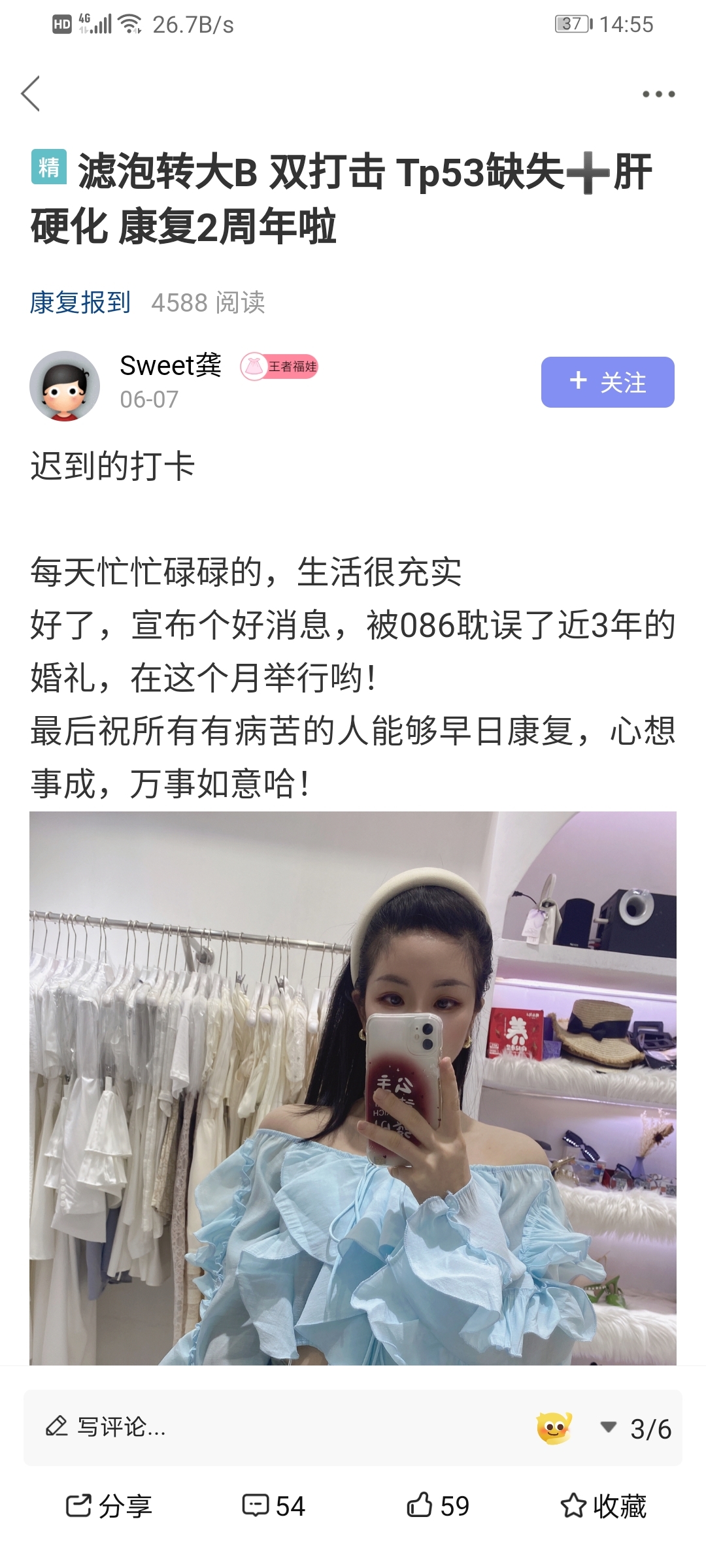706x1568 pixels.
Task: Share this post via 分享
Action: coord(109,1506)
